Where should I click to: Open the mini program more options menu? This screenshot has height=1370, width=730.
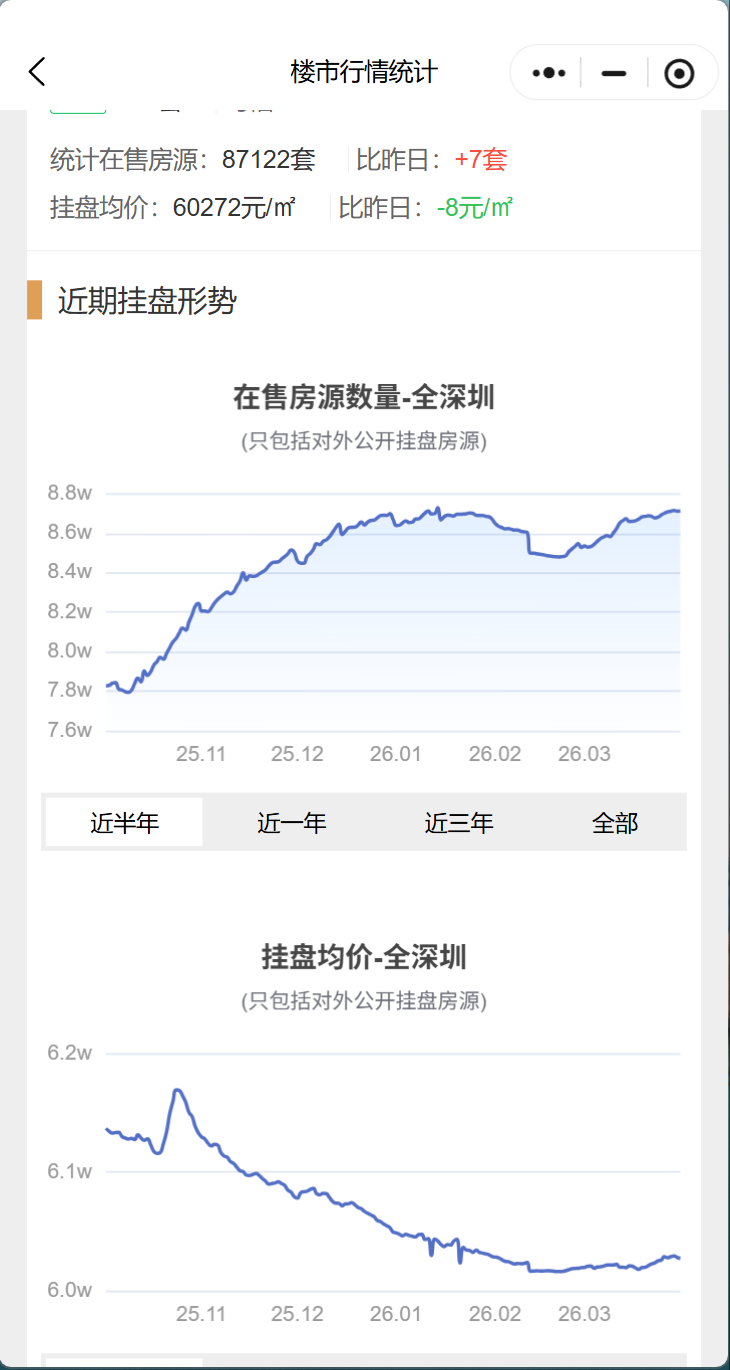click(x=549, y=73)
